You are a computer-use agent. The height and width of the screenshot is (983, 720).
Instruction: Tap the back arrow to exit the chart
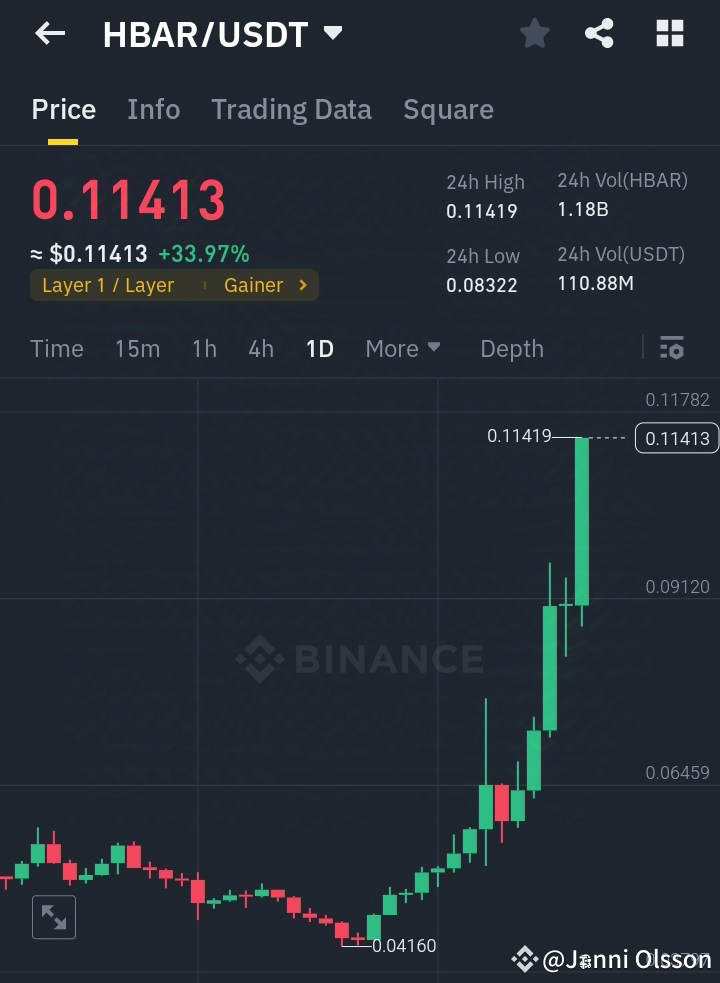click(x=48, y=33)
